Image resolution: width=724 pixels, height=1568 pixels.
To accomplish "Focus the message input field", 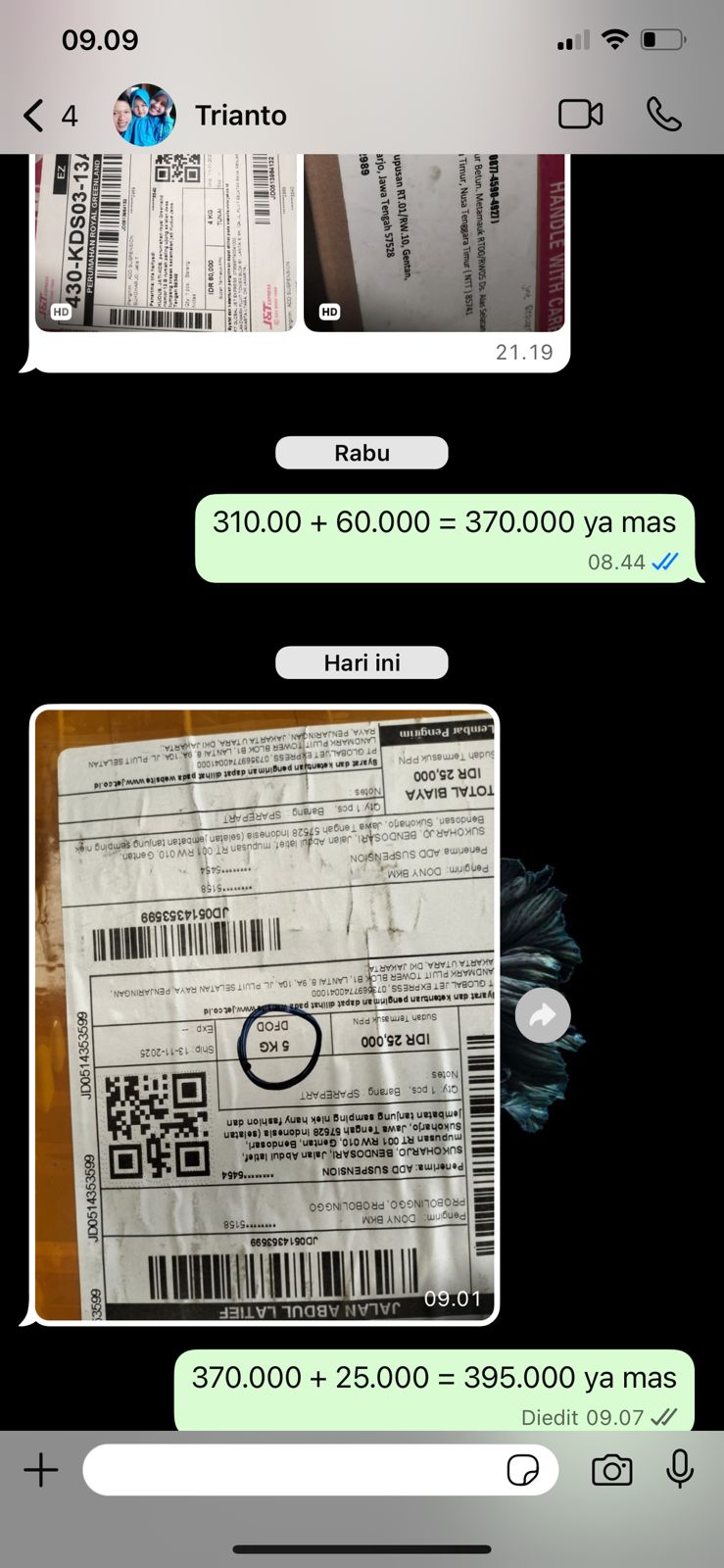I will pos(294,1470).
